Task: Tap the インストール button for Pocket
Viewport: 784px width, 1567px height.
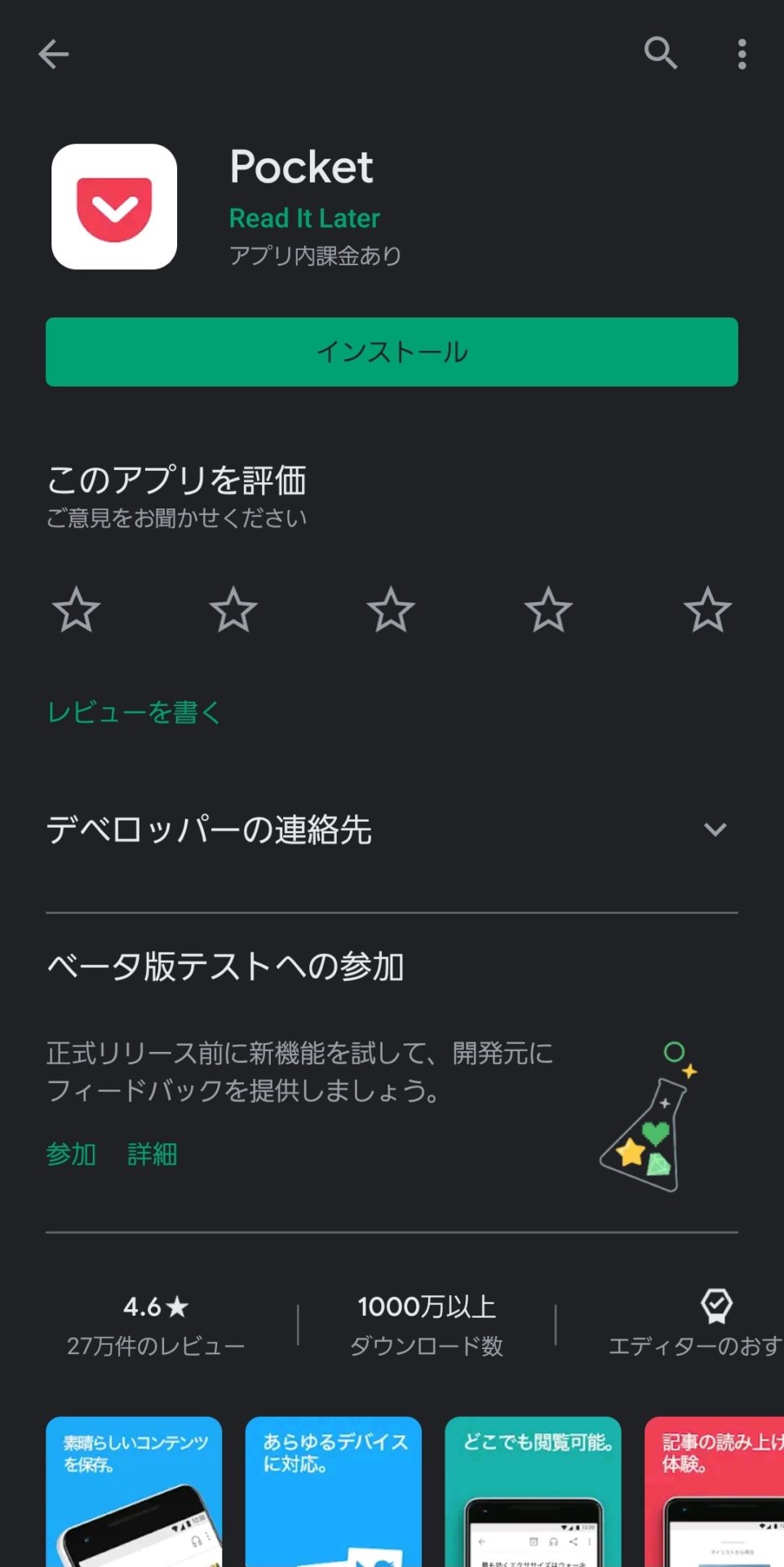Action: [392, 352]
